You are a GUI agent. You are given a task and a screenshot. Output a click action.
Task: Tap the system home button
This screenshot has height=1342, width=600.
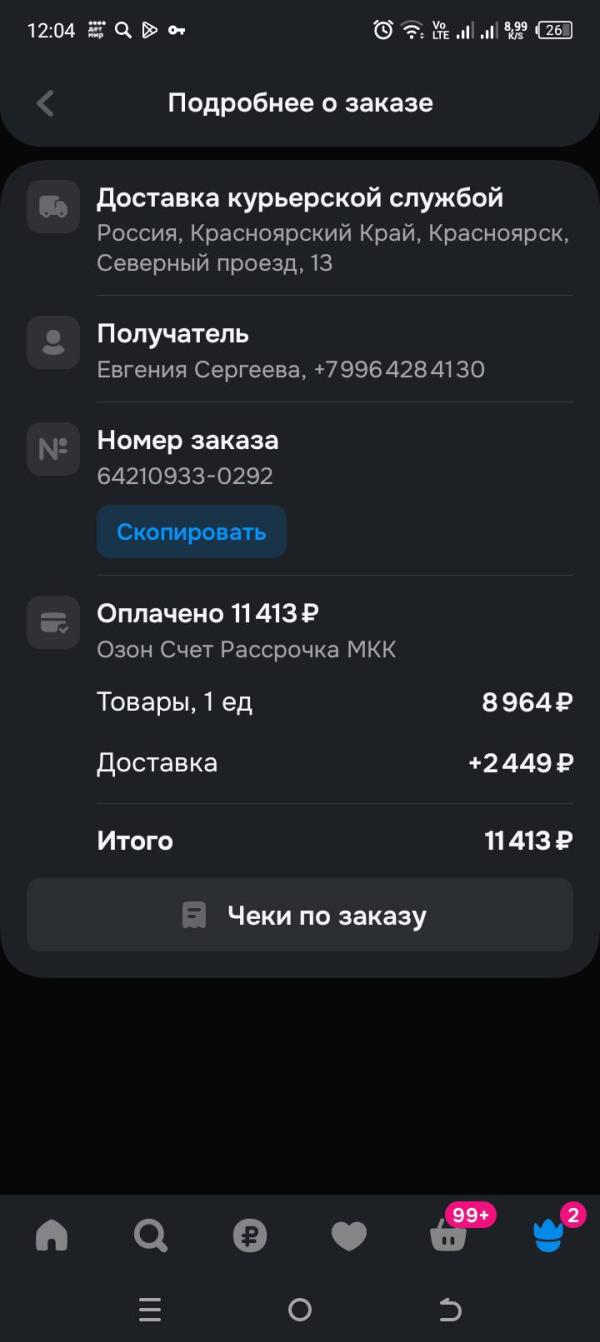[300, 1309]
